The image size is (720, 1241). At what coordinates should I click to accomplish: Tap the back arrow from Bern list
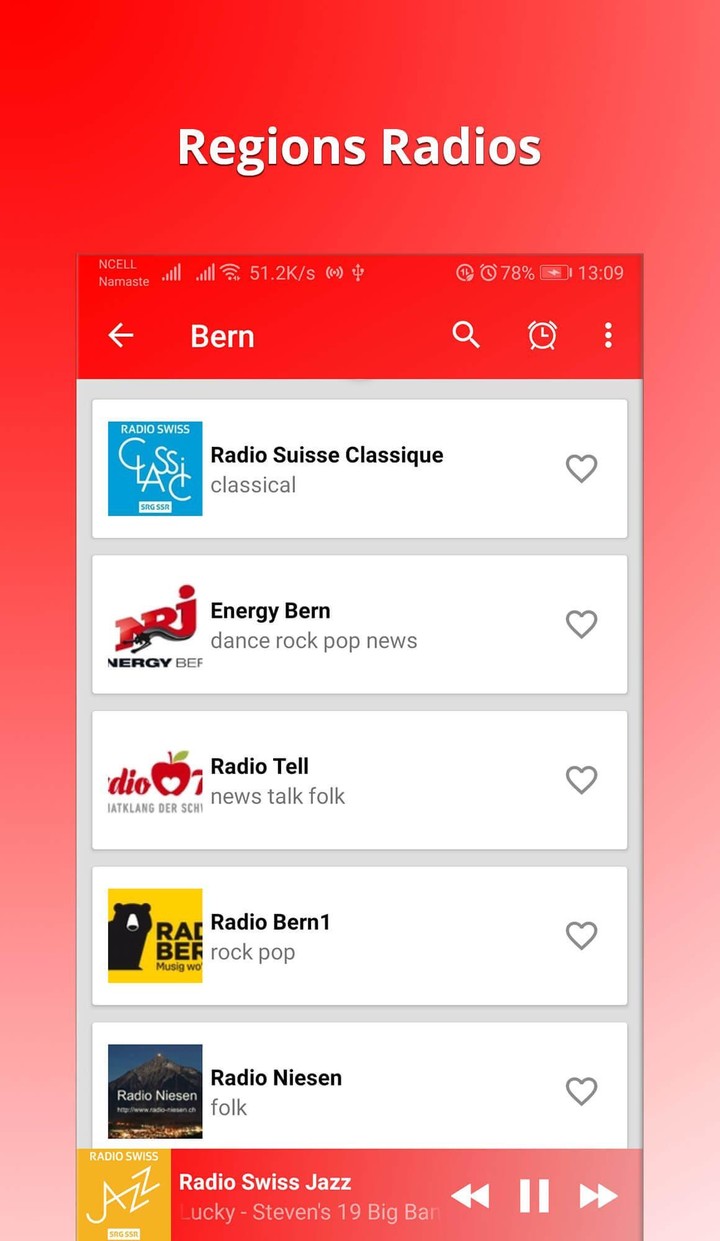point(120,336)
